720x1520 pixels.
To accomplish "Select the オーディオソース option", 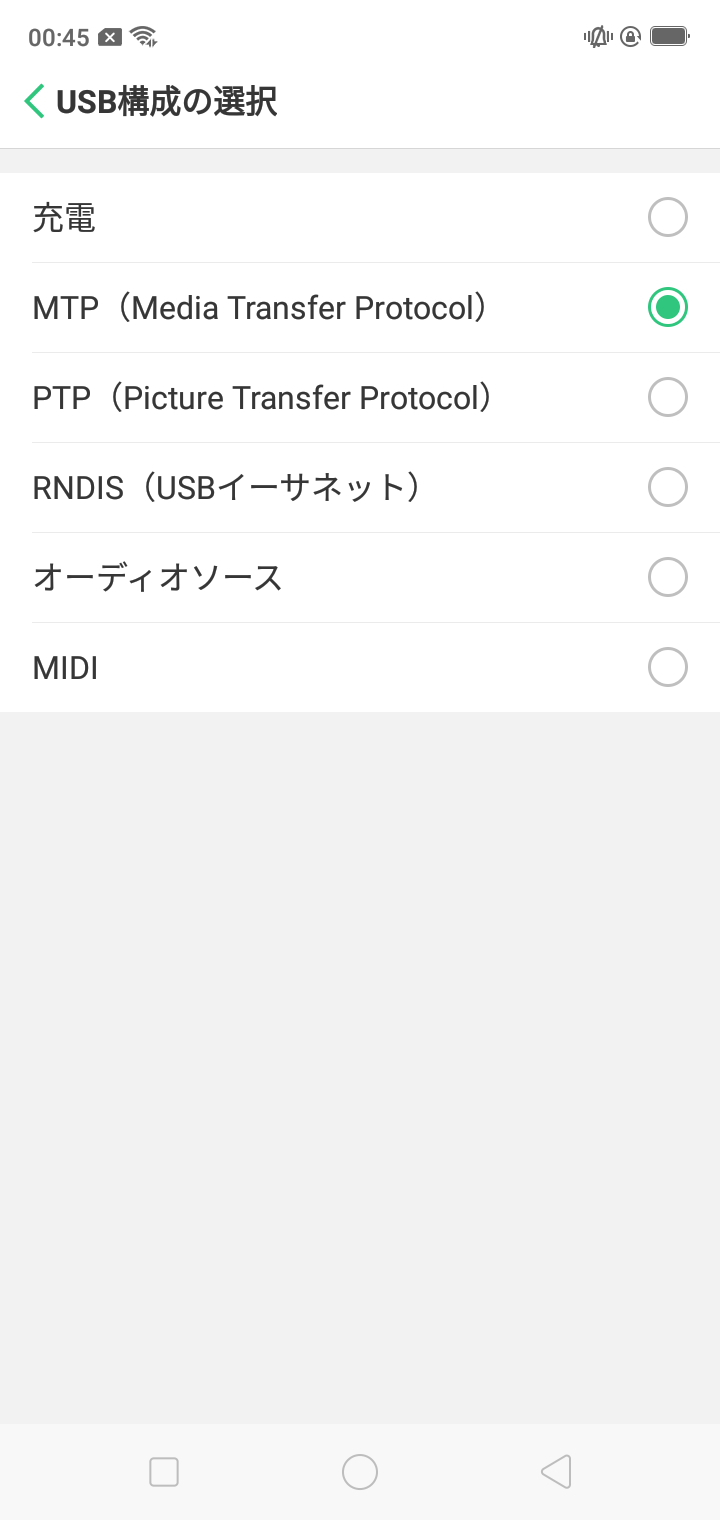I will pyautogui.click(x=667, y=577).
